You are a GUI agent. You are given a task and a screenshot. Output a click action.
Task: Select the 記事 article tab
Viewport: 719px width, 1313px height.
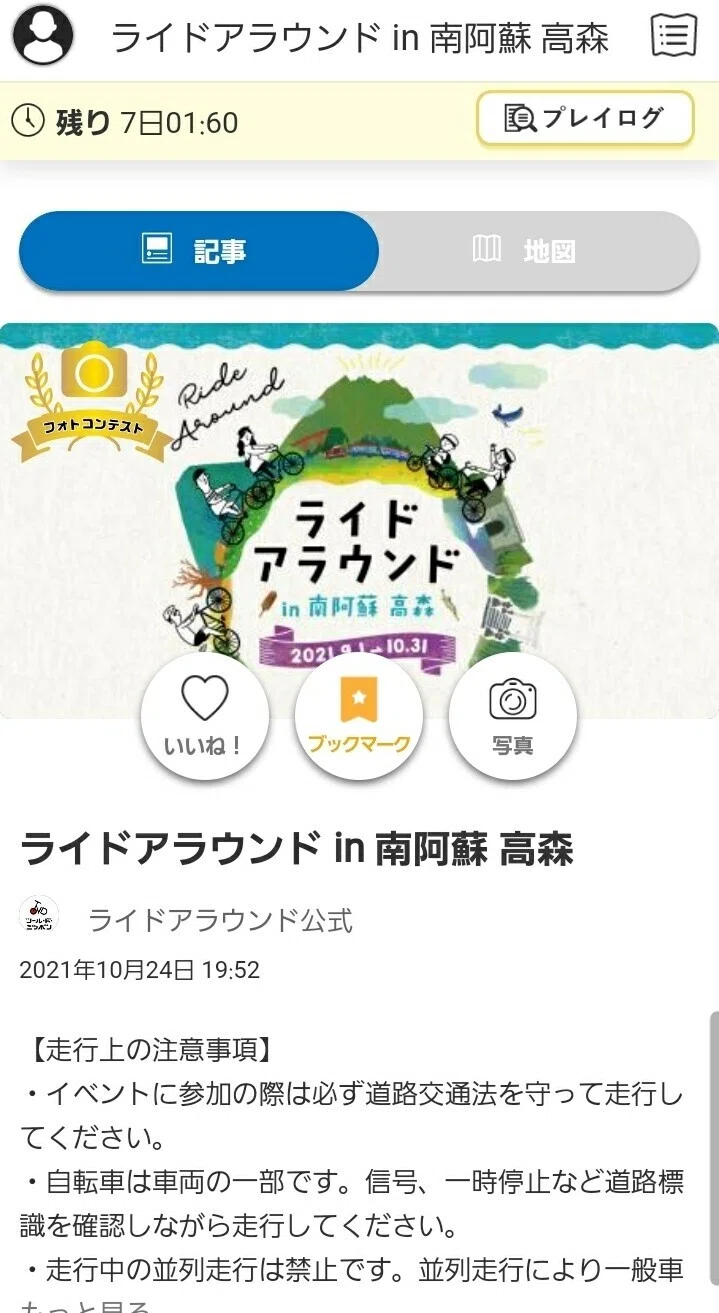[x=199, y=251]
